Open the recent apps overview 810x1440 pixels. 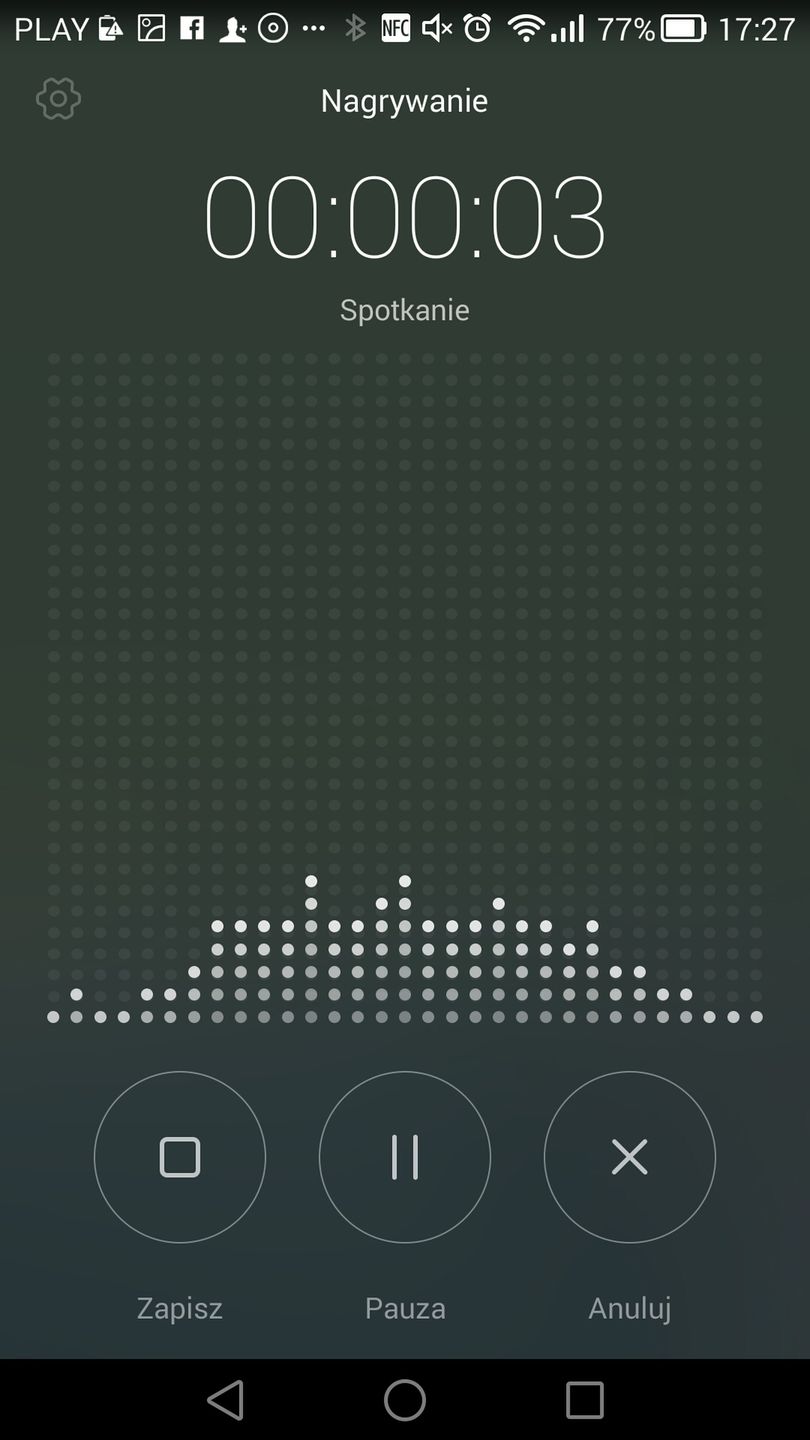(585, 1400)
